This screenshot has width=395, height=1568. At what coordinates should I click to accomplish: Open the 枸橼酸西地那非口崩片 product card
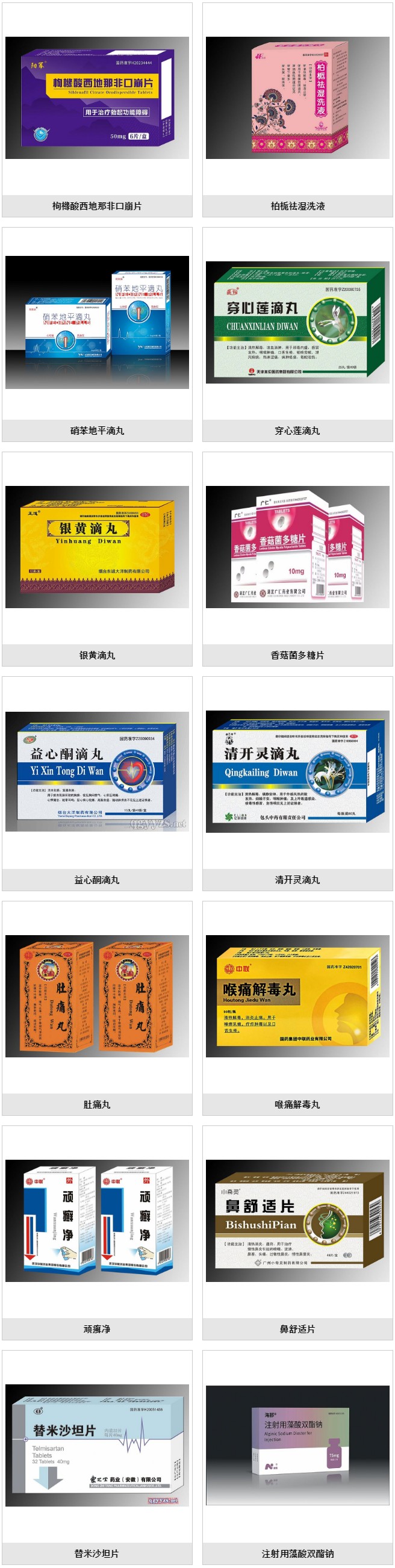pyautogui.click(x=97, y=98)
